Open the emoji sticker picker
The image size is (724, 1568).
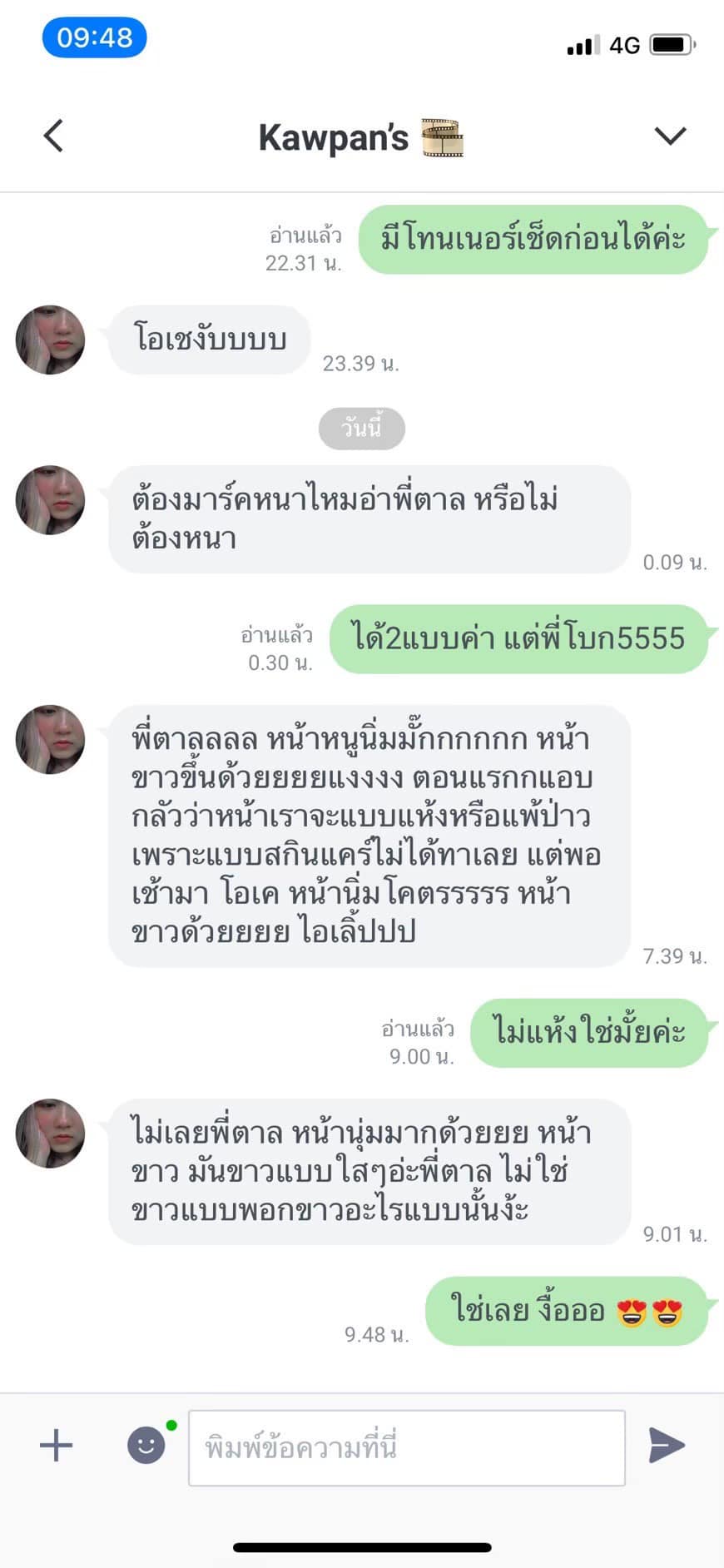[x=146, y=1446]
